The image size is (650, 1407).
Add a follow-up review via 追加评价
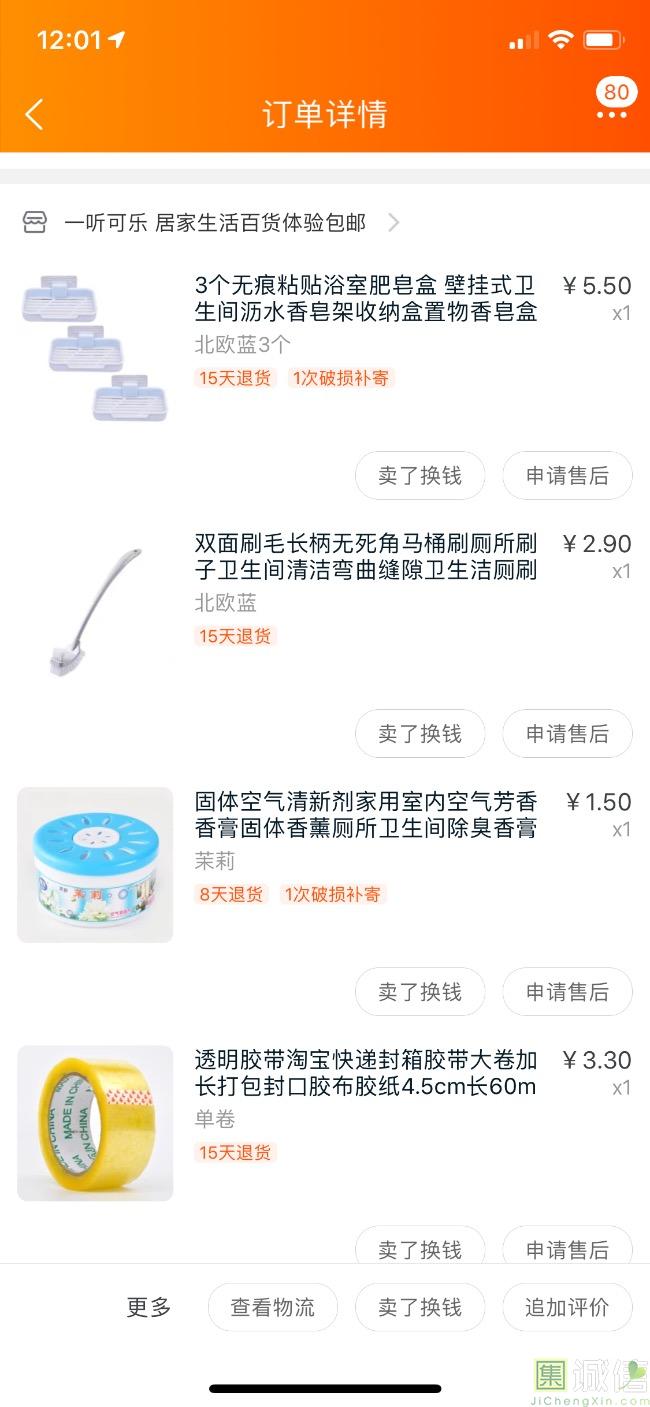click(567, 1307)
